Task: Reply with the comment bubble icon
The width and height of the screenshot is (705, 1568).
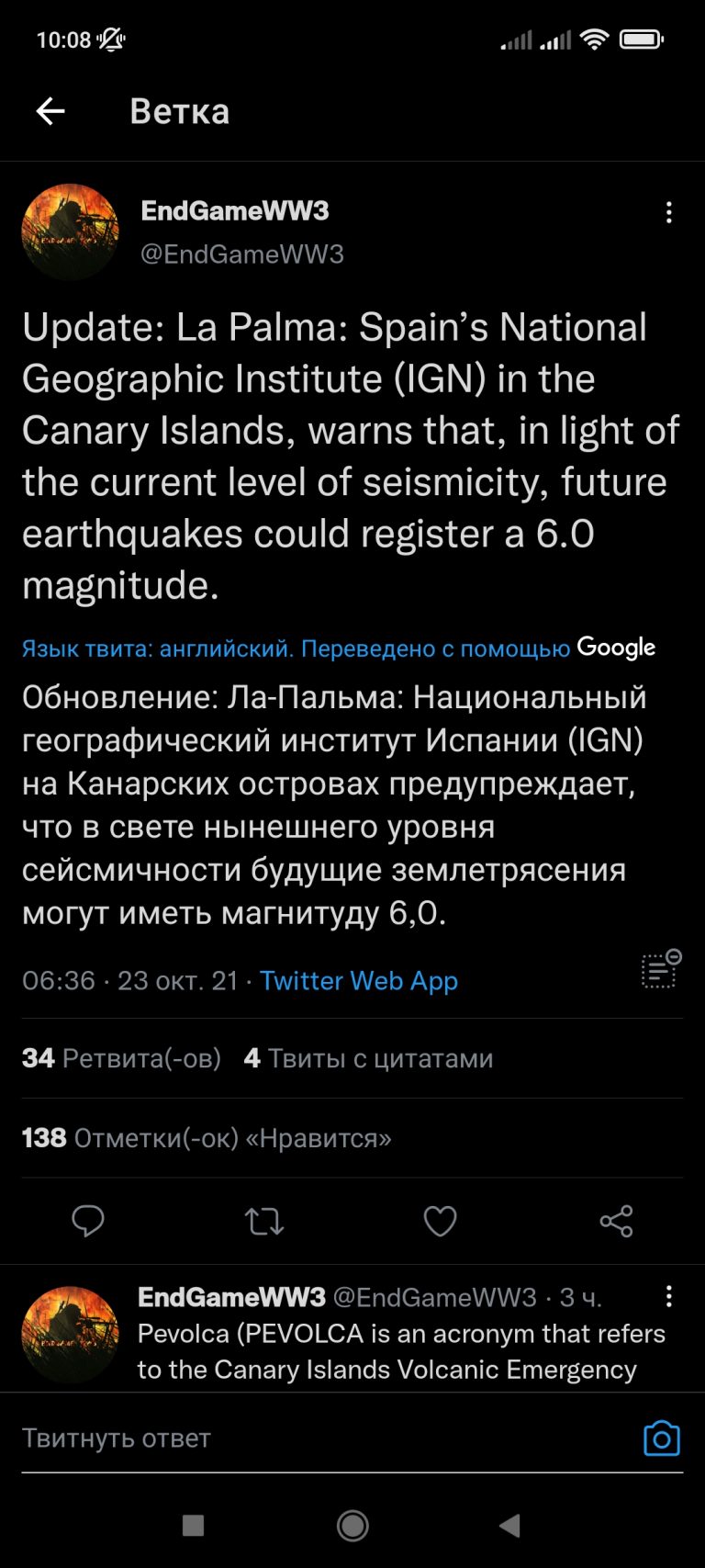Action: click(88, 1221)
